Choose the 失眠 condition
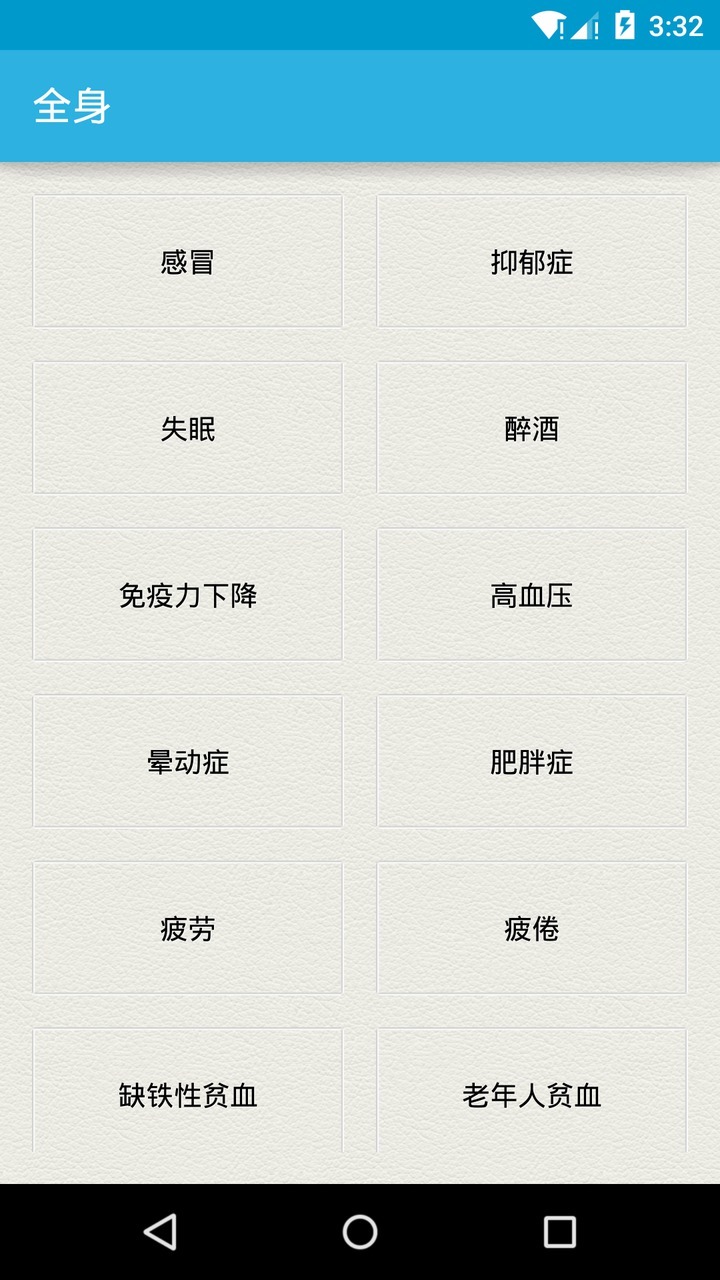This screenshot has height=1280, width=720. [188, 429]
